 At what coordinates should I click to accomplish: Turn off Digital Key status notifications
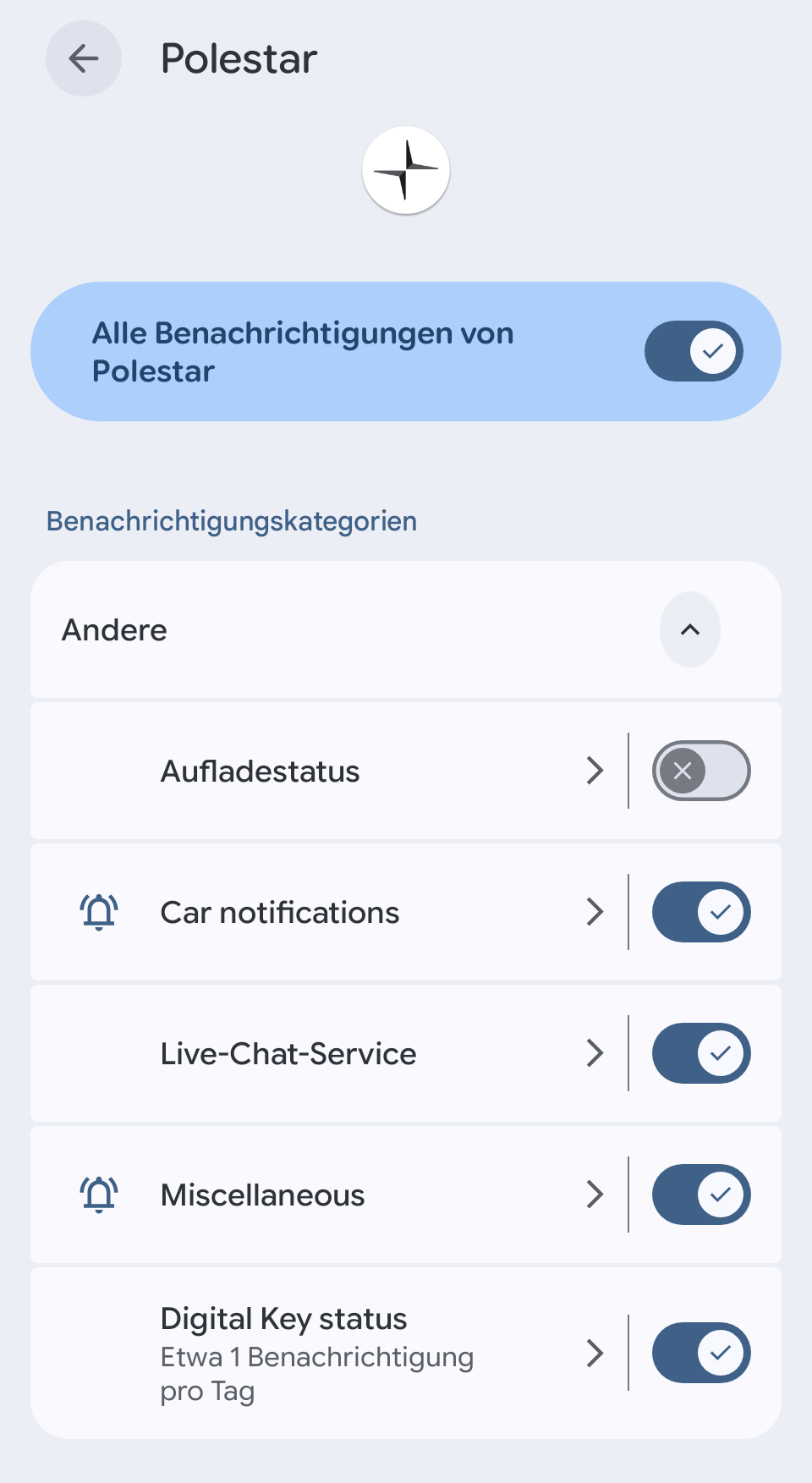coord(700,1353)
